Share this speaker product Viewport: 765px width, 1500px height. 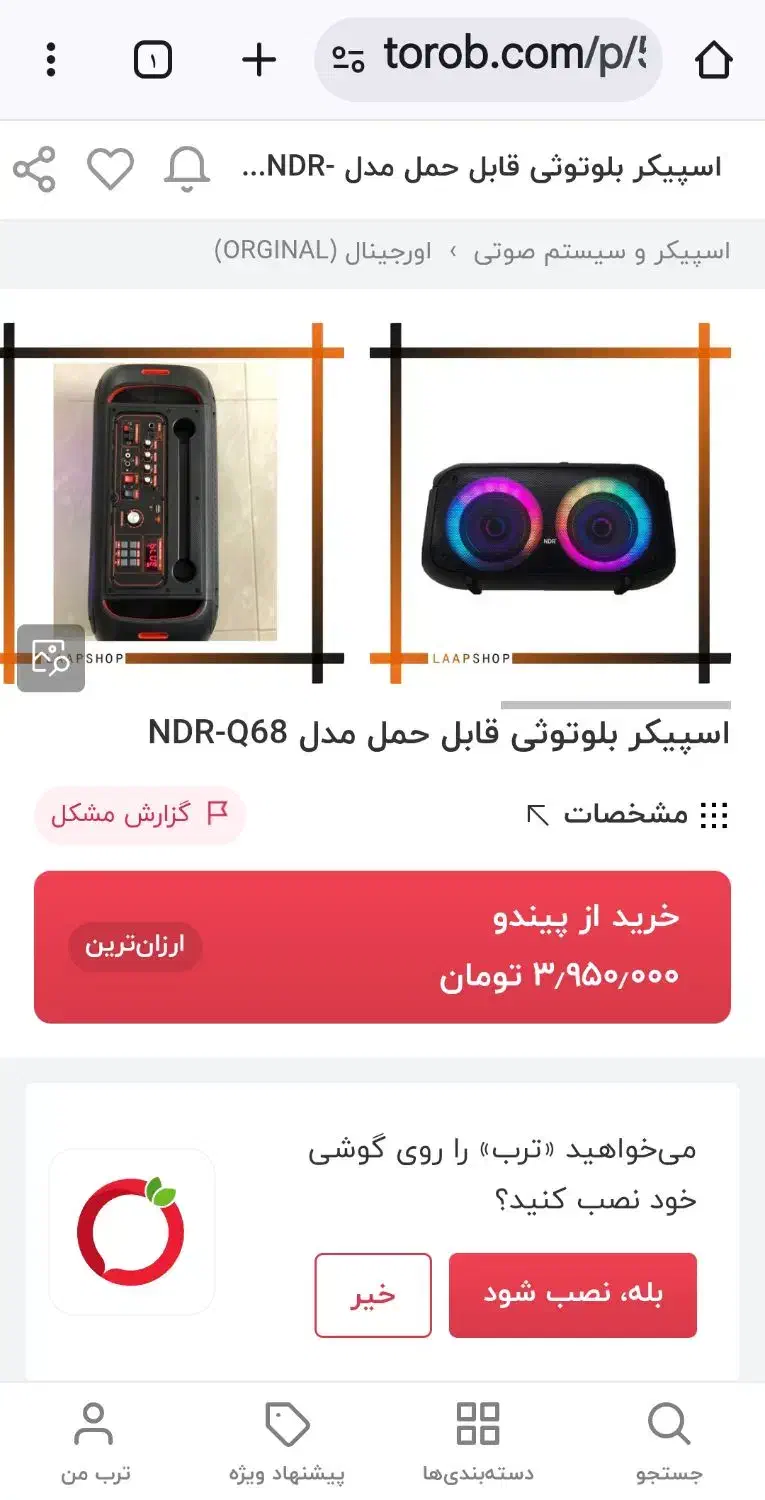34,169
